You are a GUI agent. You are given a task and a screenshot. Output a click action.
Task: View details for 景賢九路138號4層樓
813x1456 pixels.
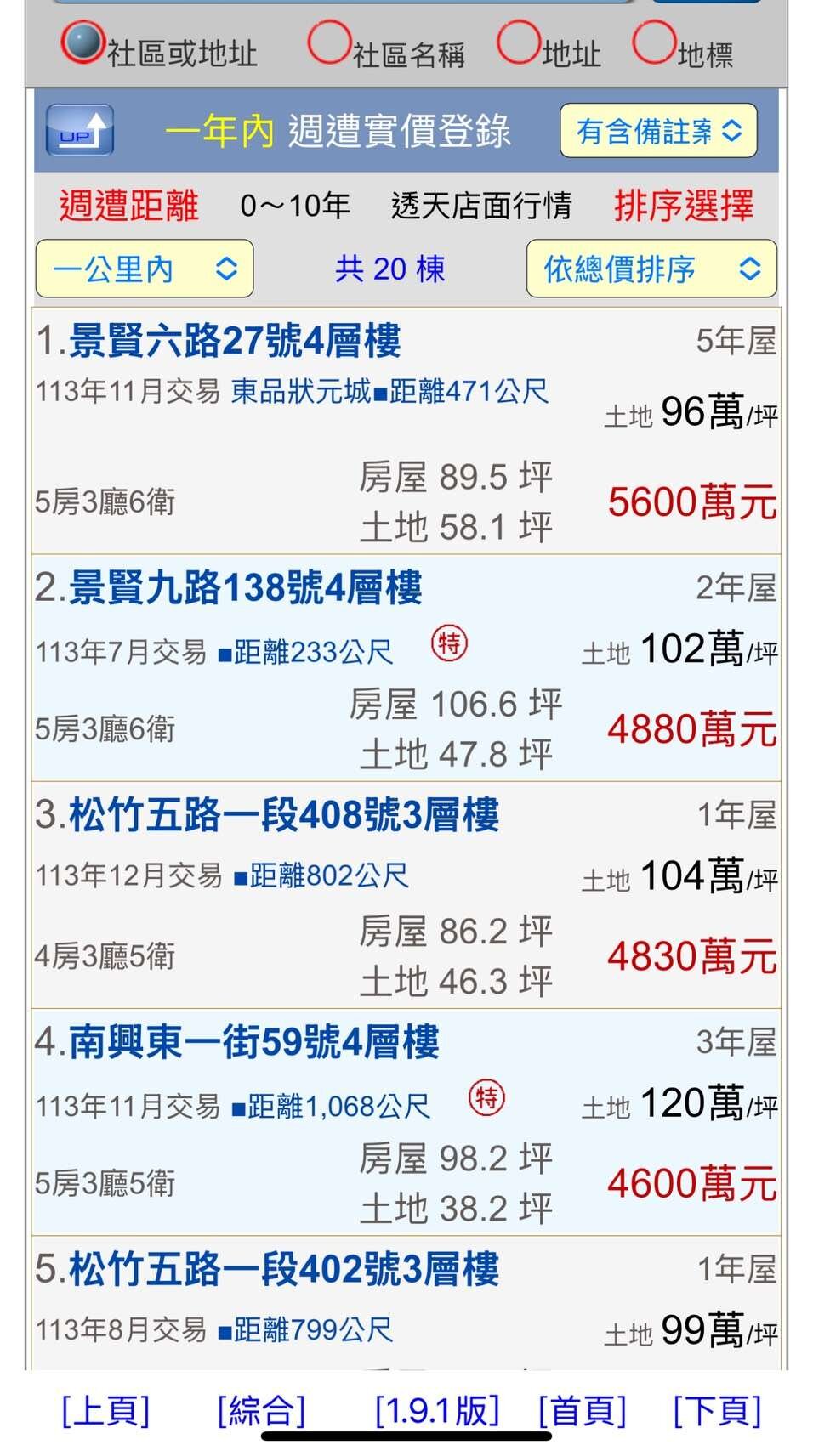point(245,588)
